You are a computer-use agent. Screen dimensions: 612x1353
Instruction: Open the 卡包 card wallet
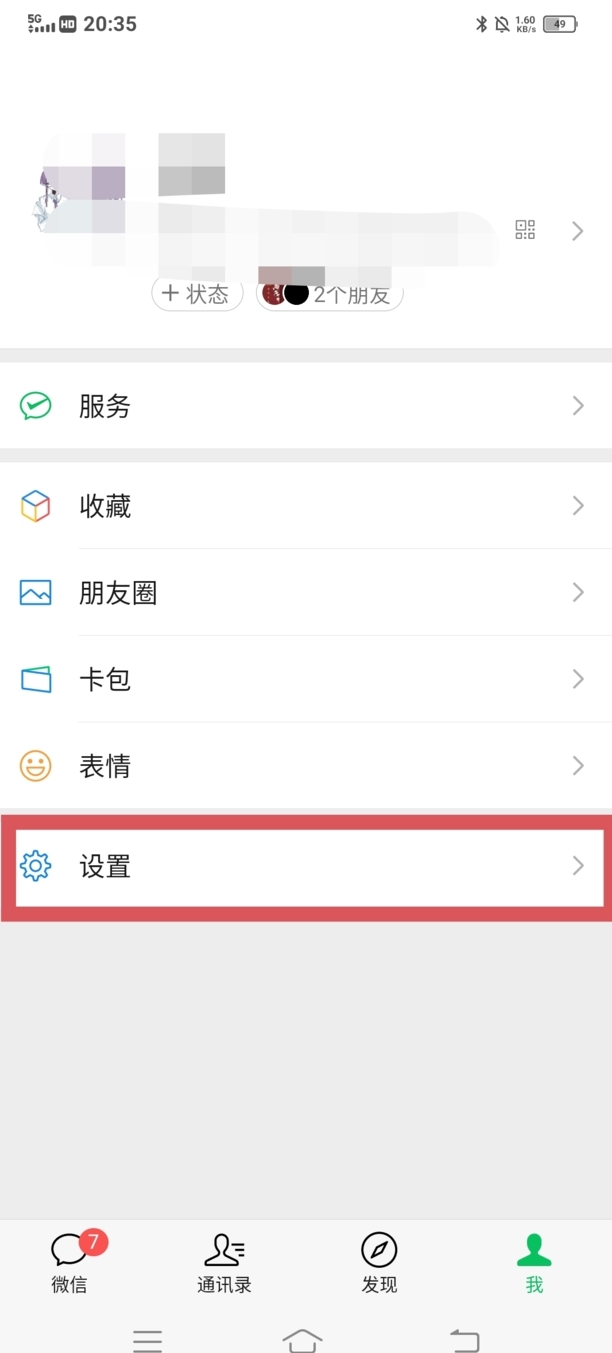pos(306,680)
